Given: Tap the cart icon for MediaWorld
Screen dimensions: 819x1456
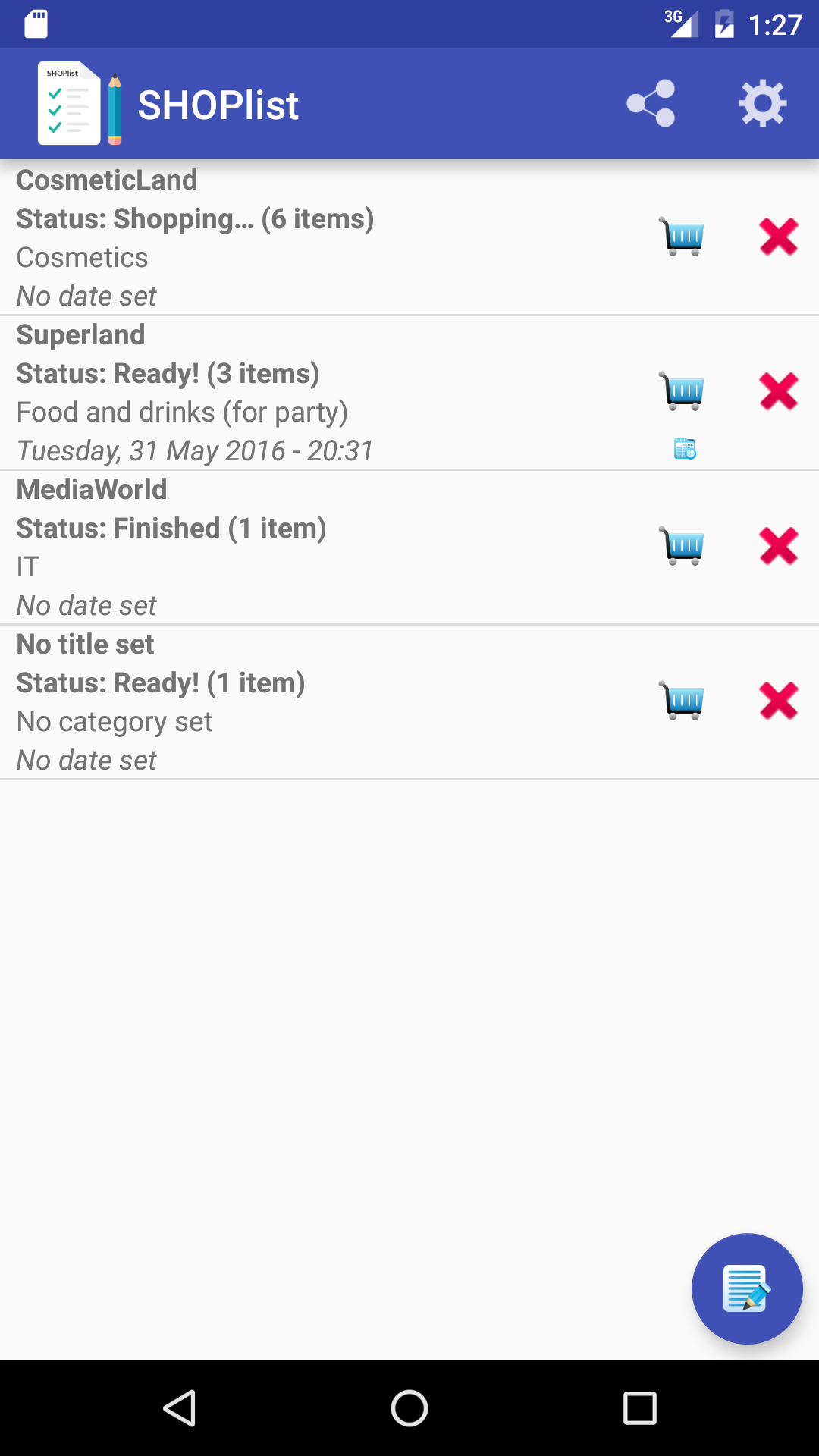Looking at the screenshot, I should point(682,546).
